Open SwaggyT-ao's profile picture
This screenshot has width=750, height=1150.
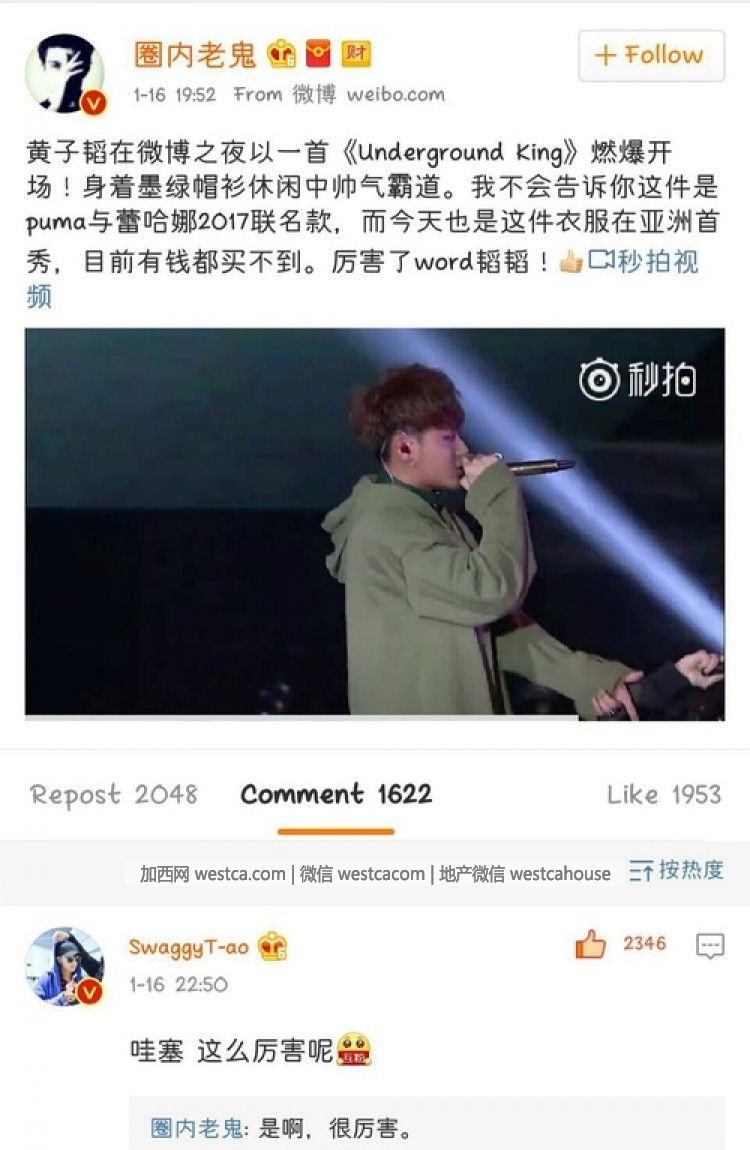[x=65, y=965]
